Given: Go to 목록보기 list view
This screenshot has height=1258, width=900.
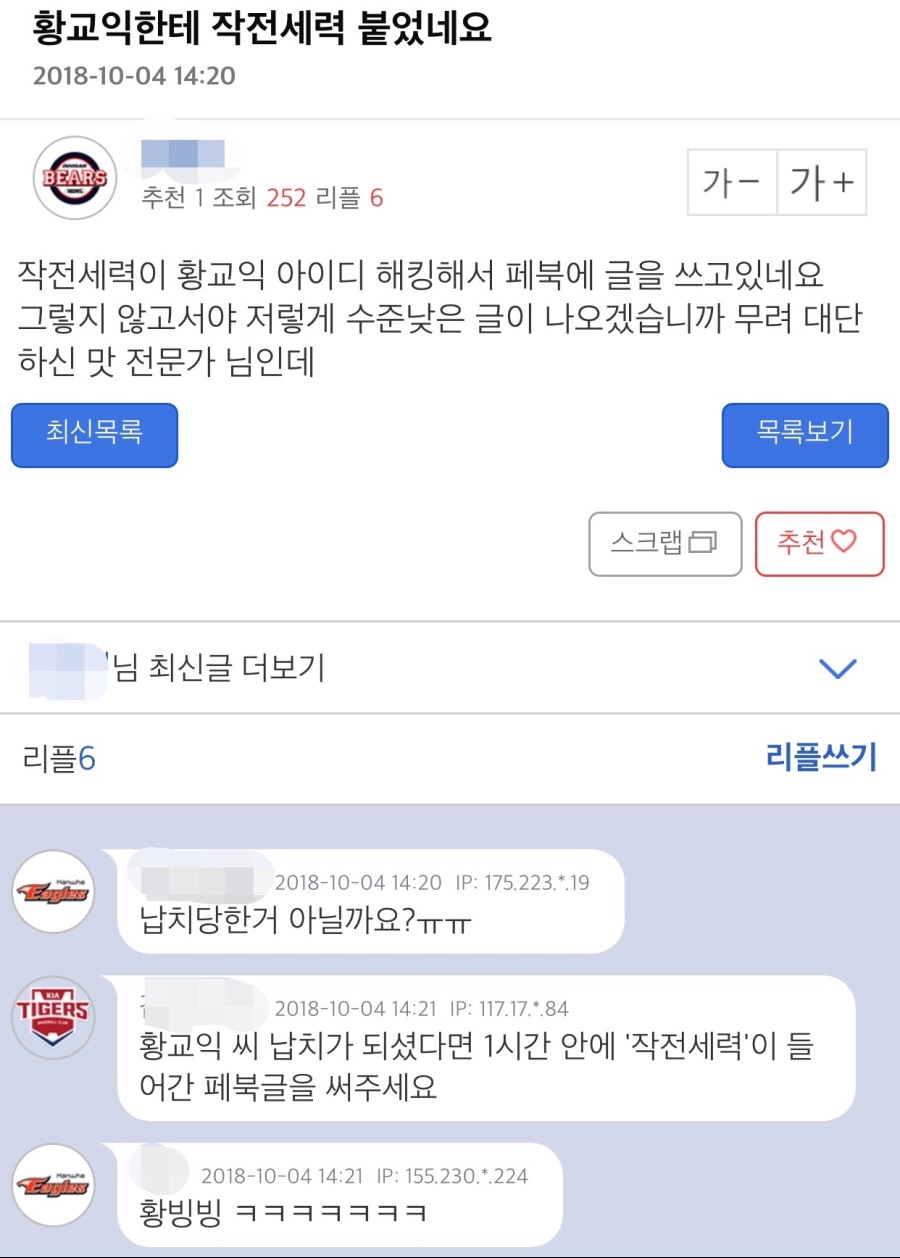Looking at the screenshot, I should pyautogui.click(x=805, y=435).
